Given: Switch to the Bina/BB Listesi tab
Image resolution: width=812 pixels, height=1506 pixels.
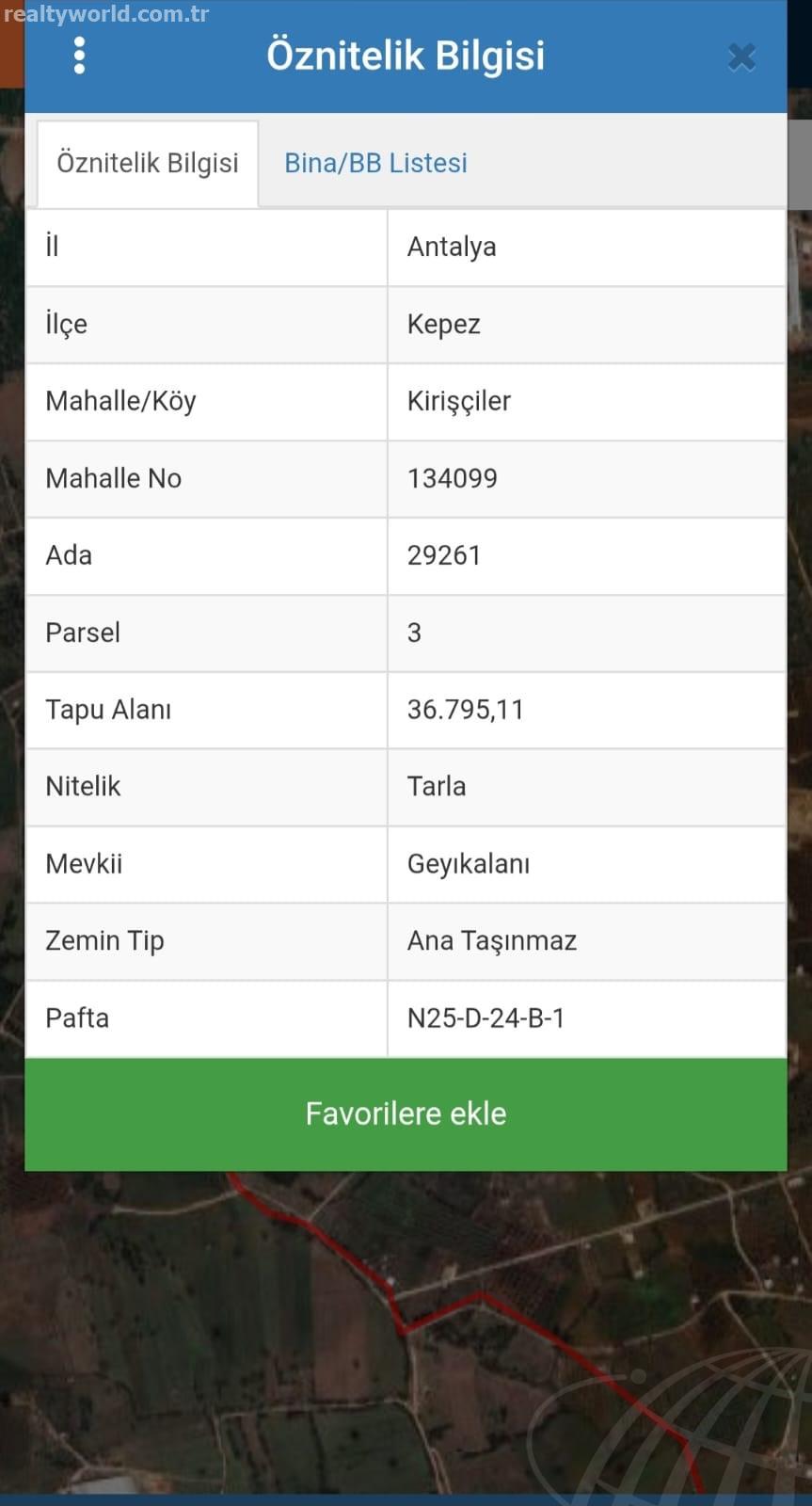Looking at the screenshot, I should pyautogui.click(x=375, y=163).
